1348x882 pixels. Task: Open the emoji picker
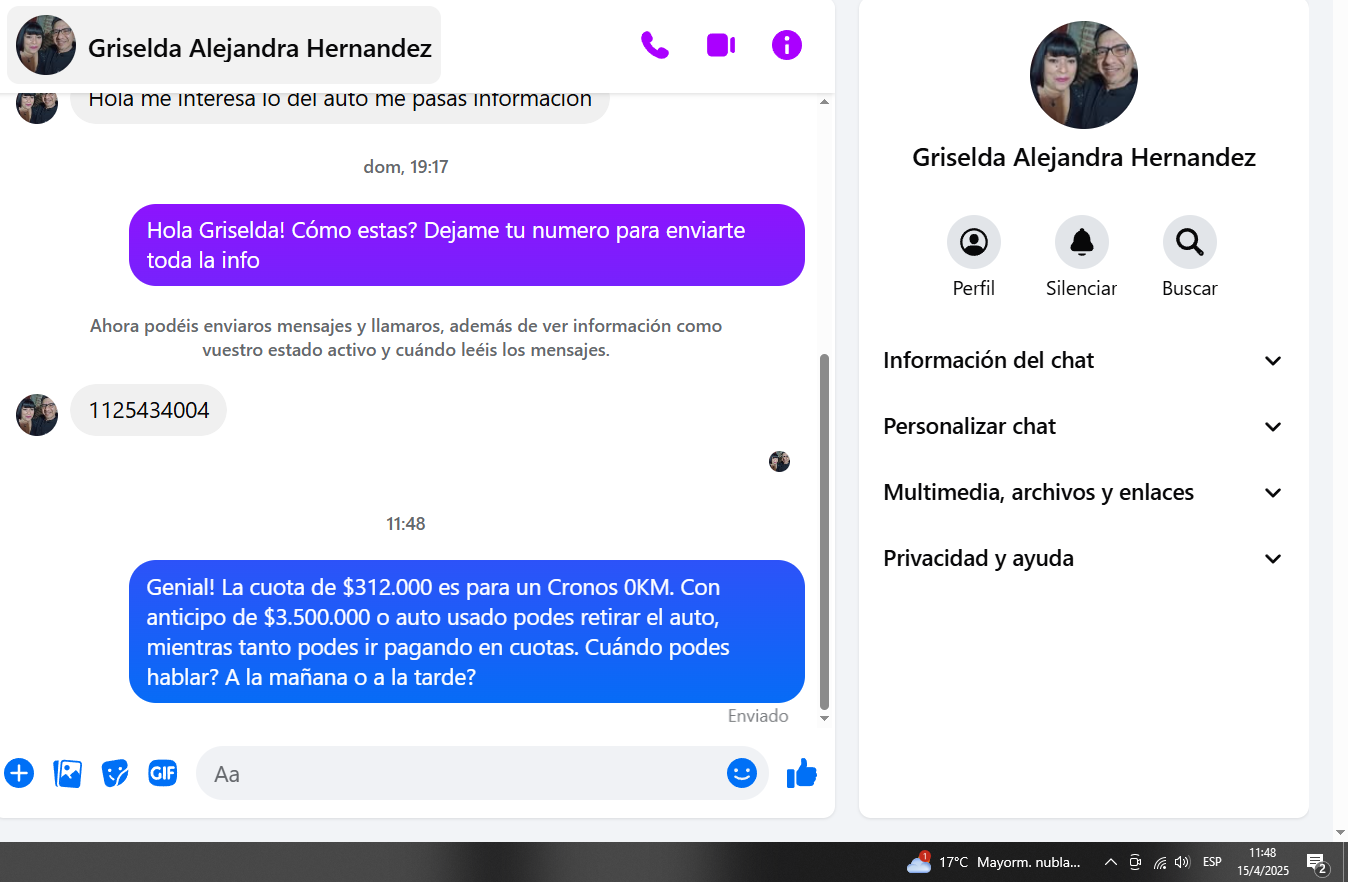tap(741, 773)
